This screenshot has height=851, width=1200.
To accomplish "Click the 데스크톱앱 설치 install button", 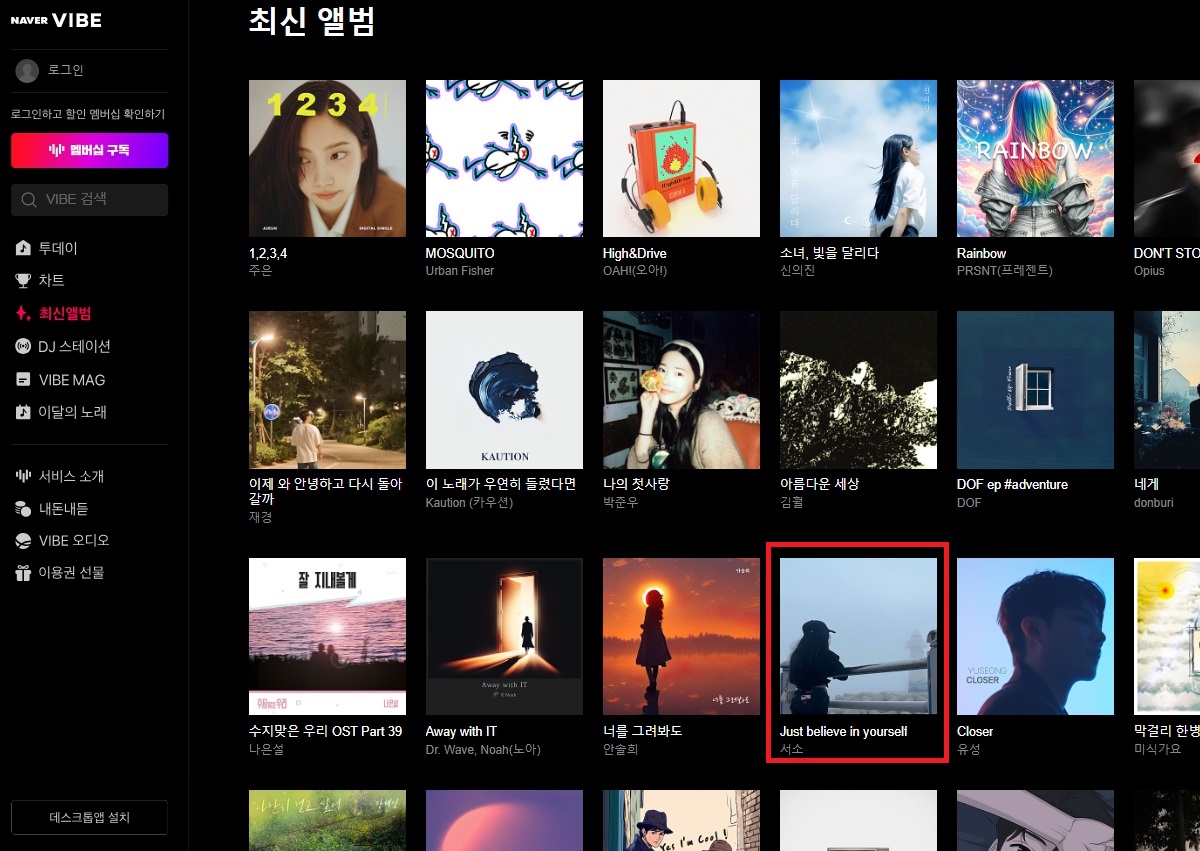I will [89, 817].
